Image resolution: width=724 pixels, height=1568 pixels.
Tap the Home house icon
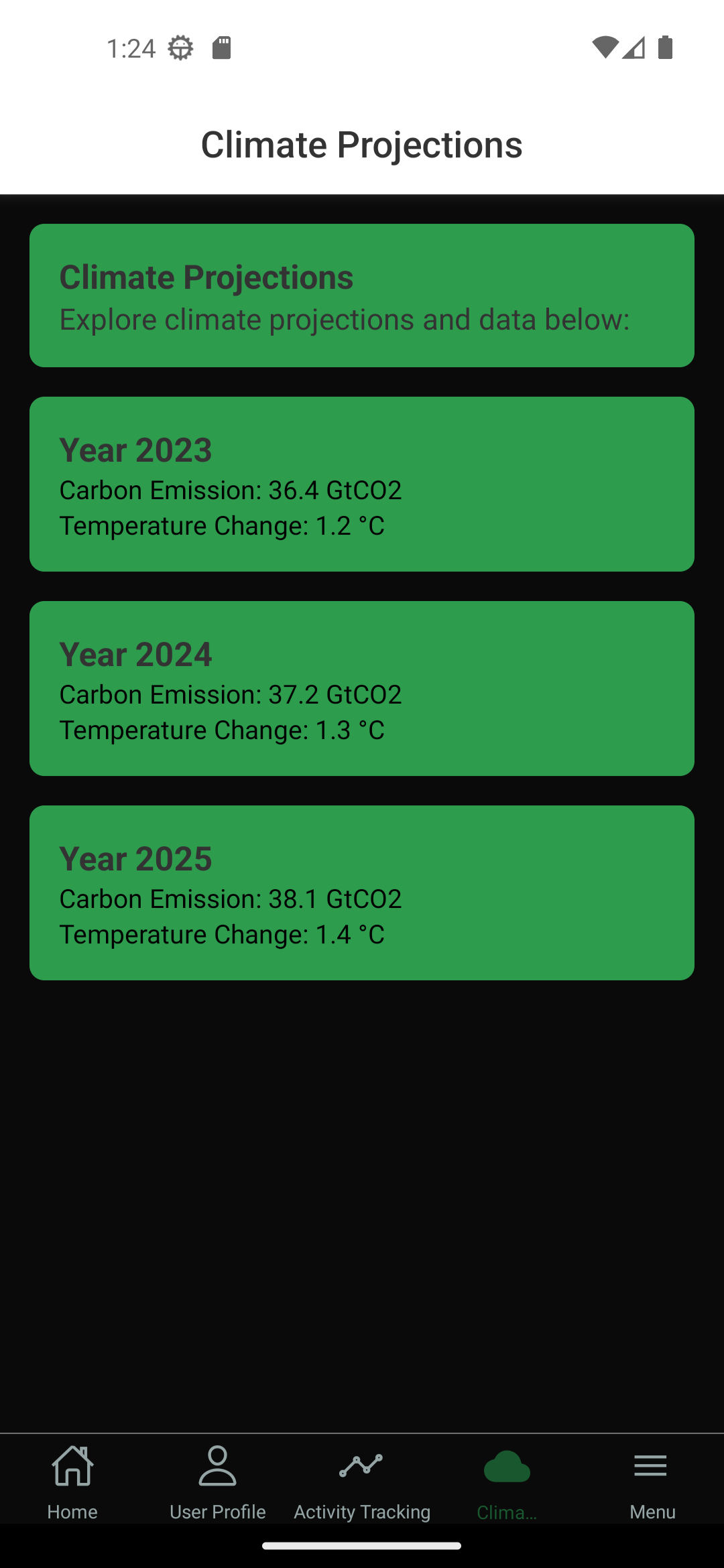tap(72, 1465)
